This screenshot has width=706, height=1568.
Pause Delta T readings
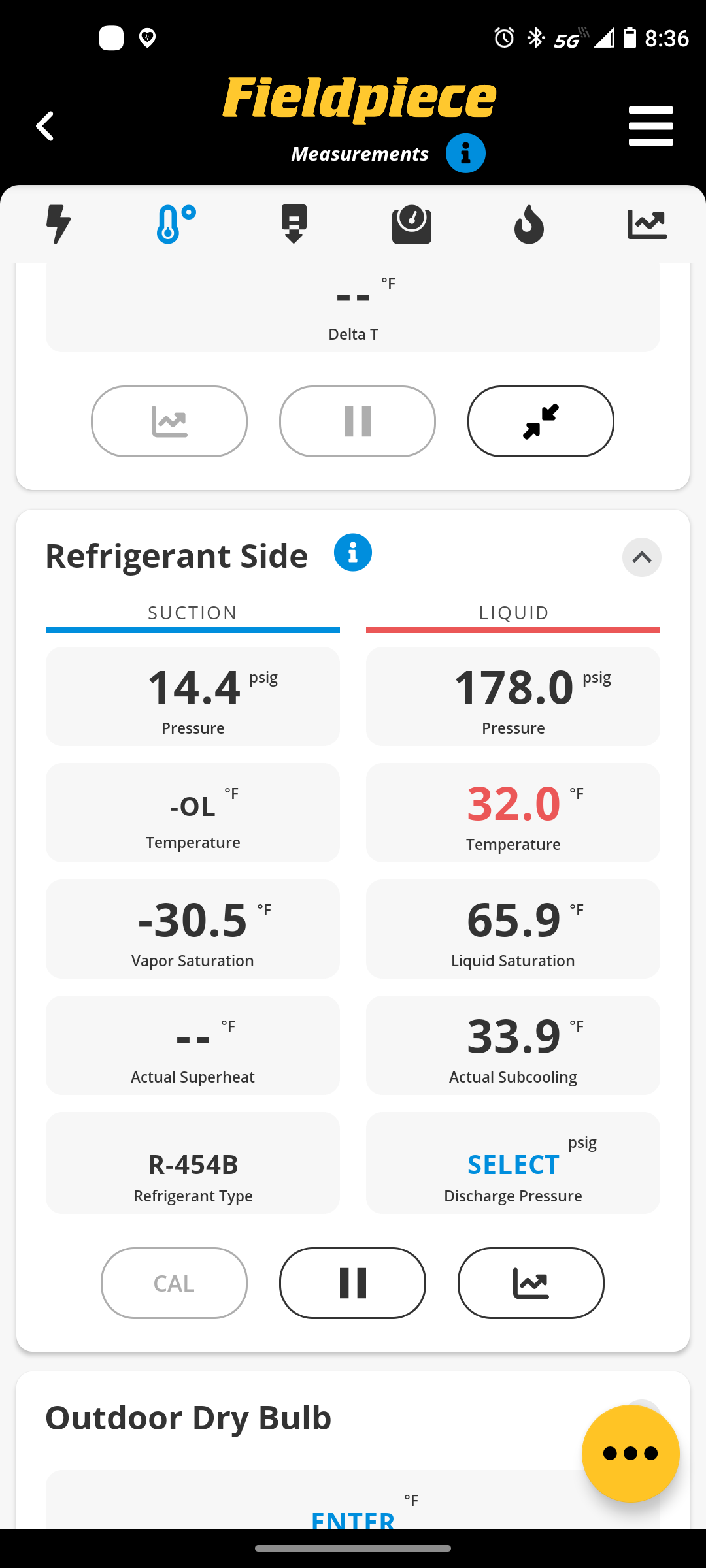[357, 421]
